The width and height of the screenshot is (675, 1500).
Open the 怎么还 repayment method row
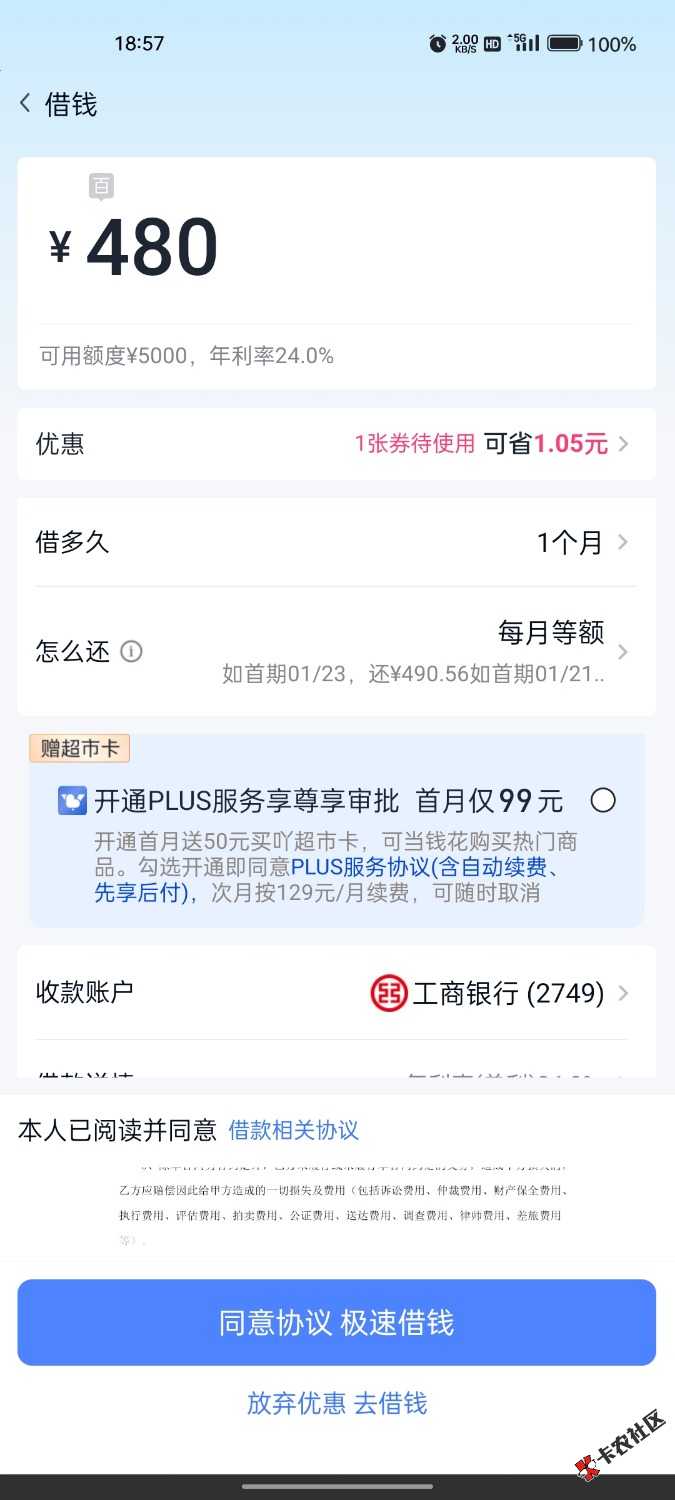click(336, 652)
